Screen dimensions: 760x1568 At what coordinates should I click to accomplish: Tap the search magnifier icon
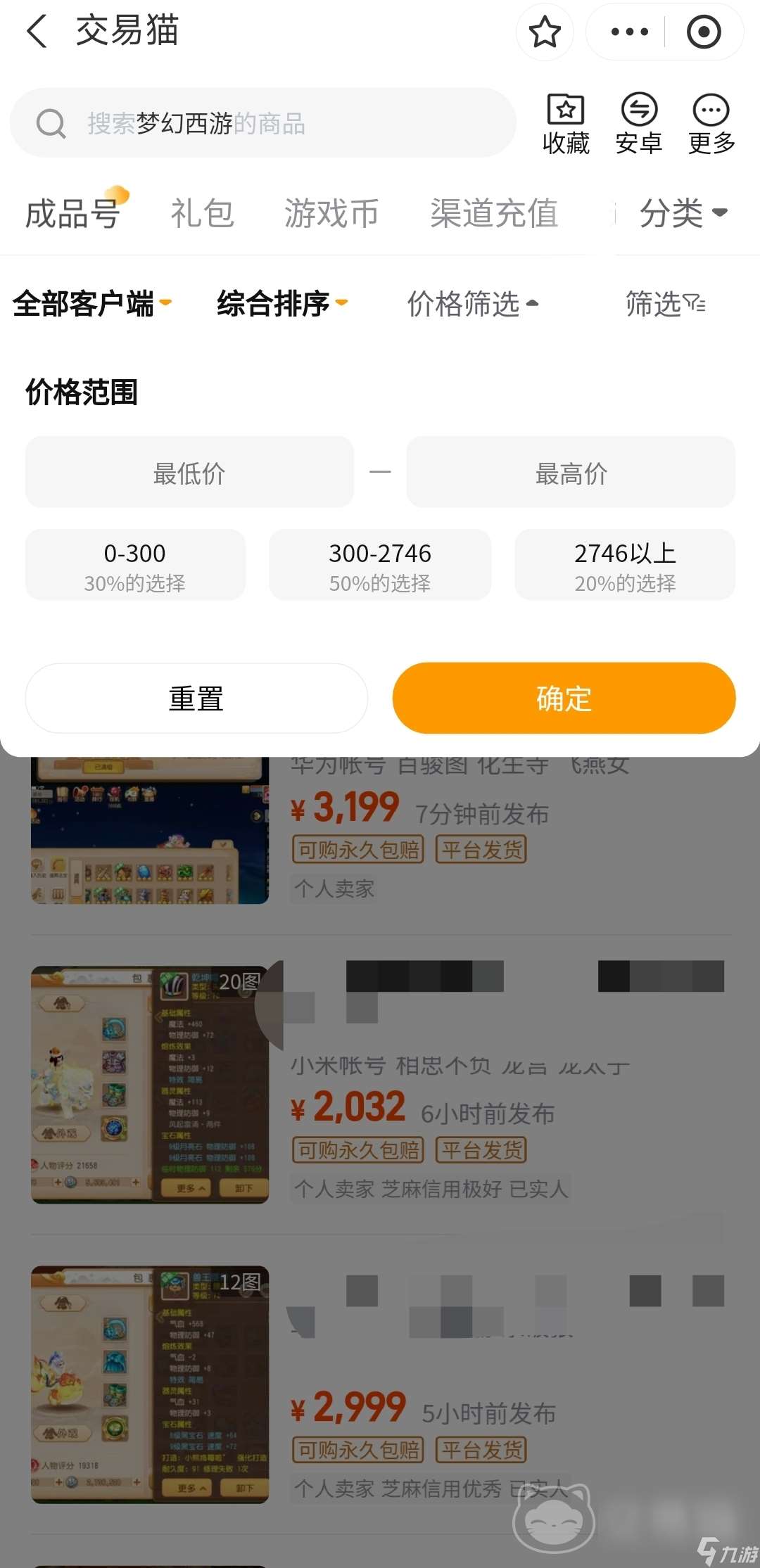click(x=50, y=123)
